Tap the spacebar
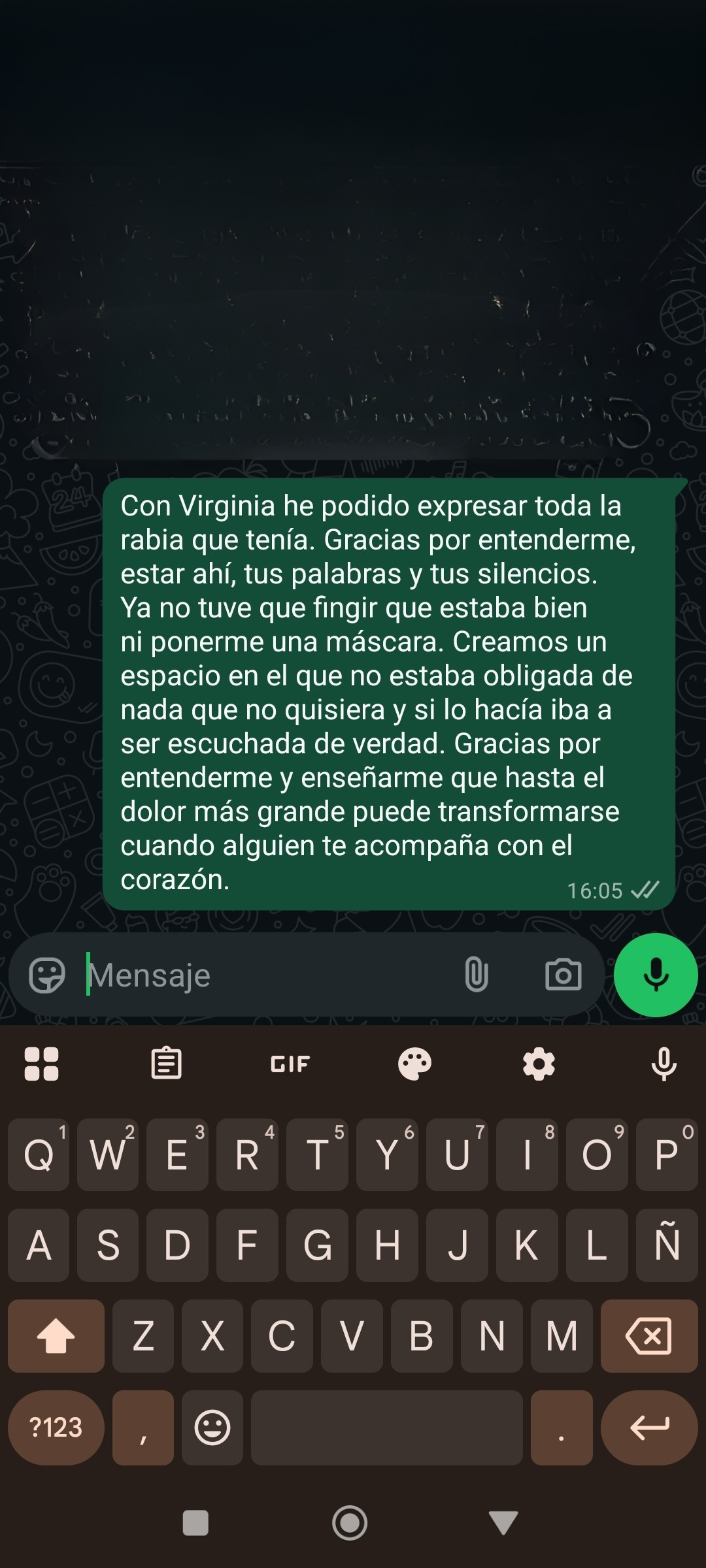Viewport: 706px width, 1568px height. (x=386, y=1428)
